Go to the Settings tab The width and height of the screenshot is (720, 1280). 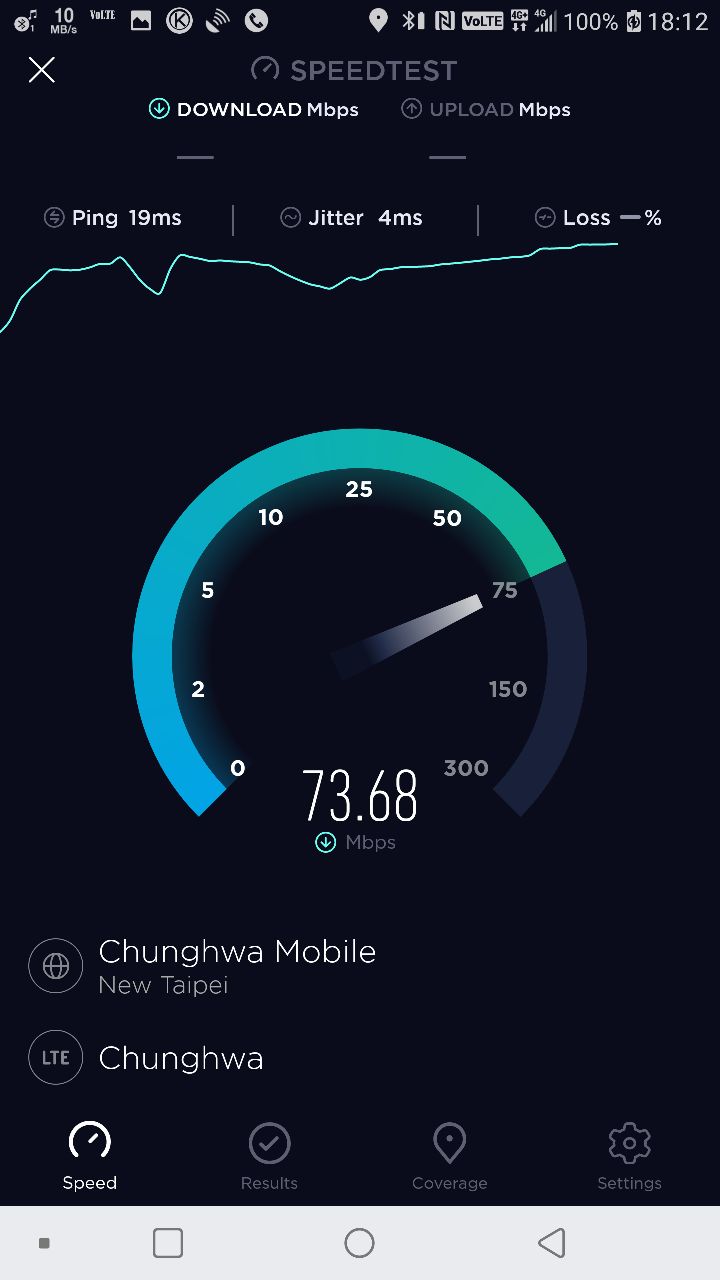(x=629, y=1157)
